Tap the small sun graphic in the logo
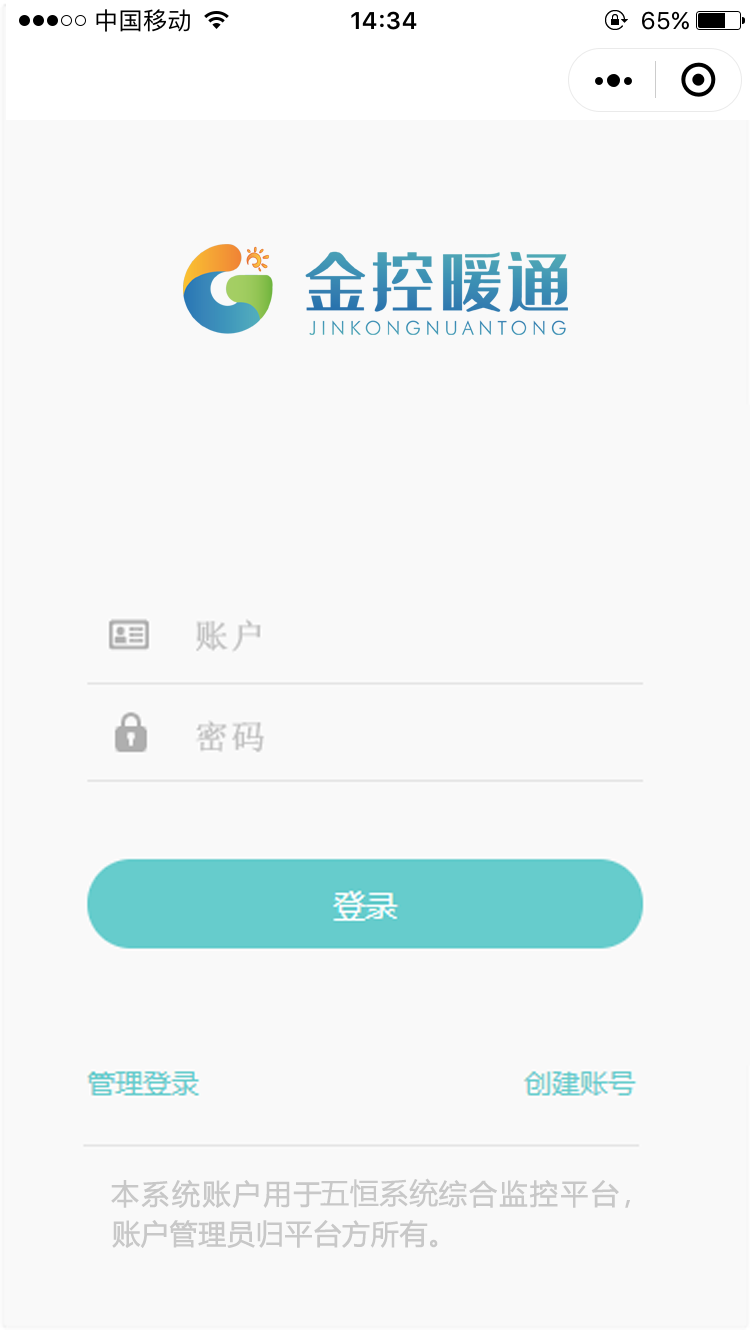This screenshot has width=750, height=1334. point(257,260)
